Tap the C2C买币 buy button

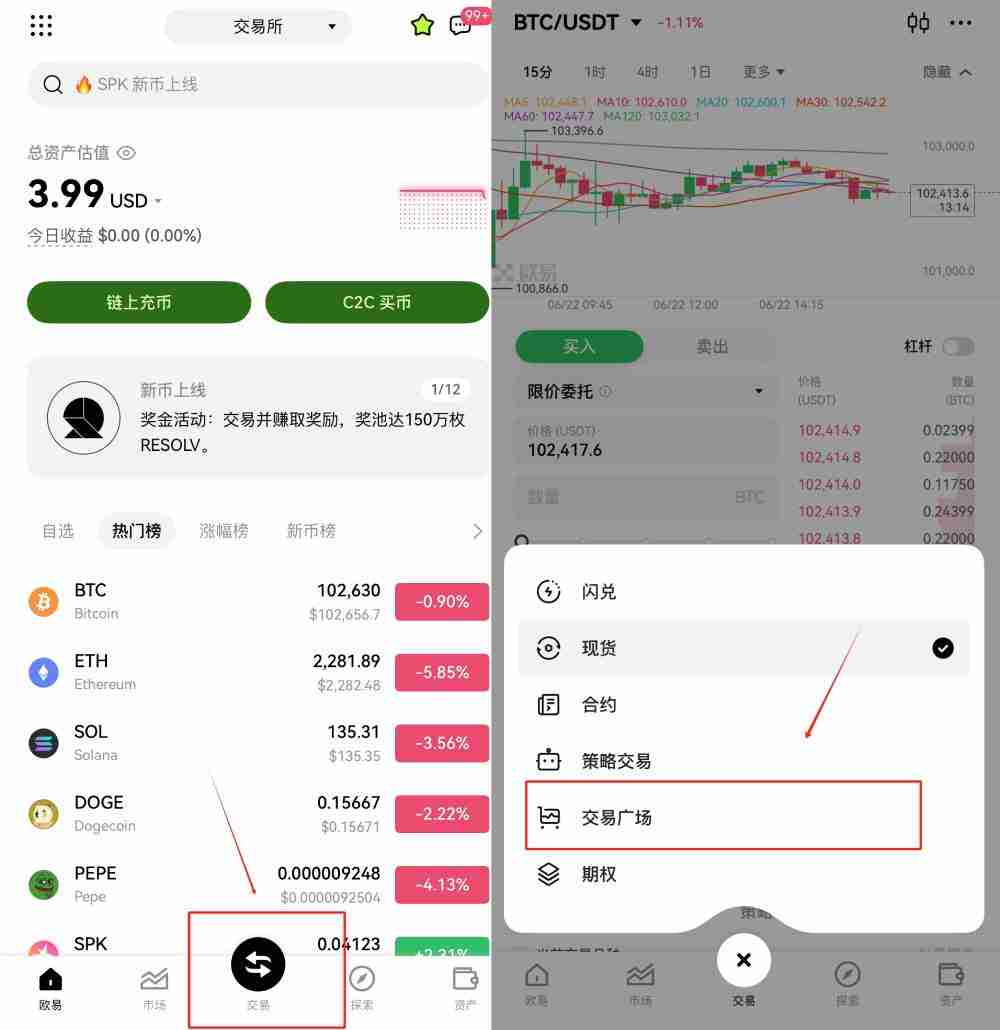[377, 302]
